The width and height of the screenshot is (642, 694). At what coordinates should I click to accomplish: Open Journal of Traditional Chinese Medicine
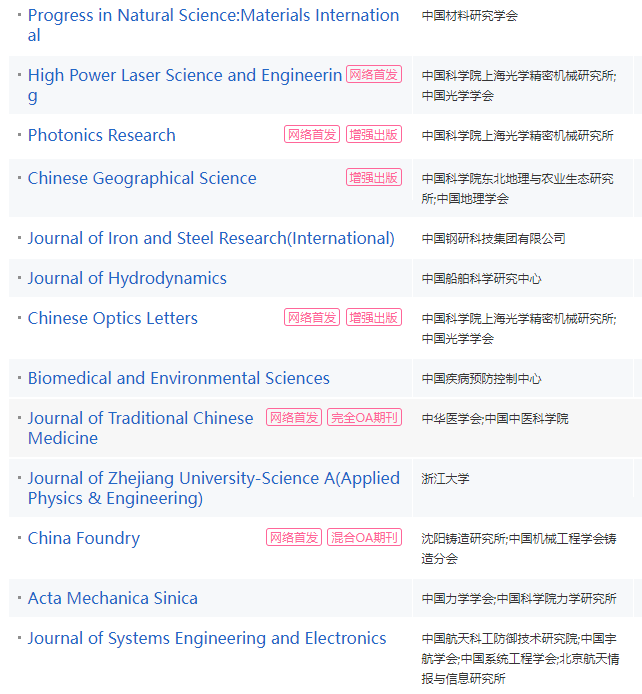(140, 419)
